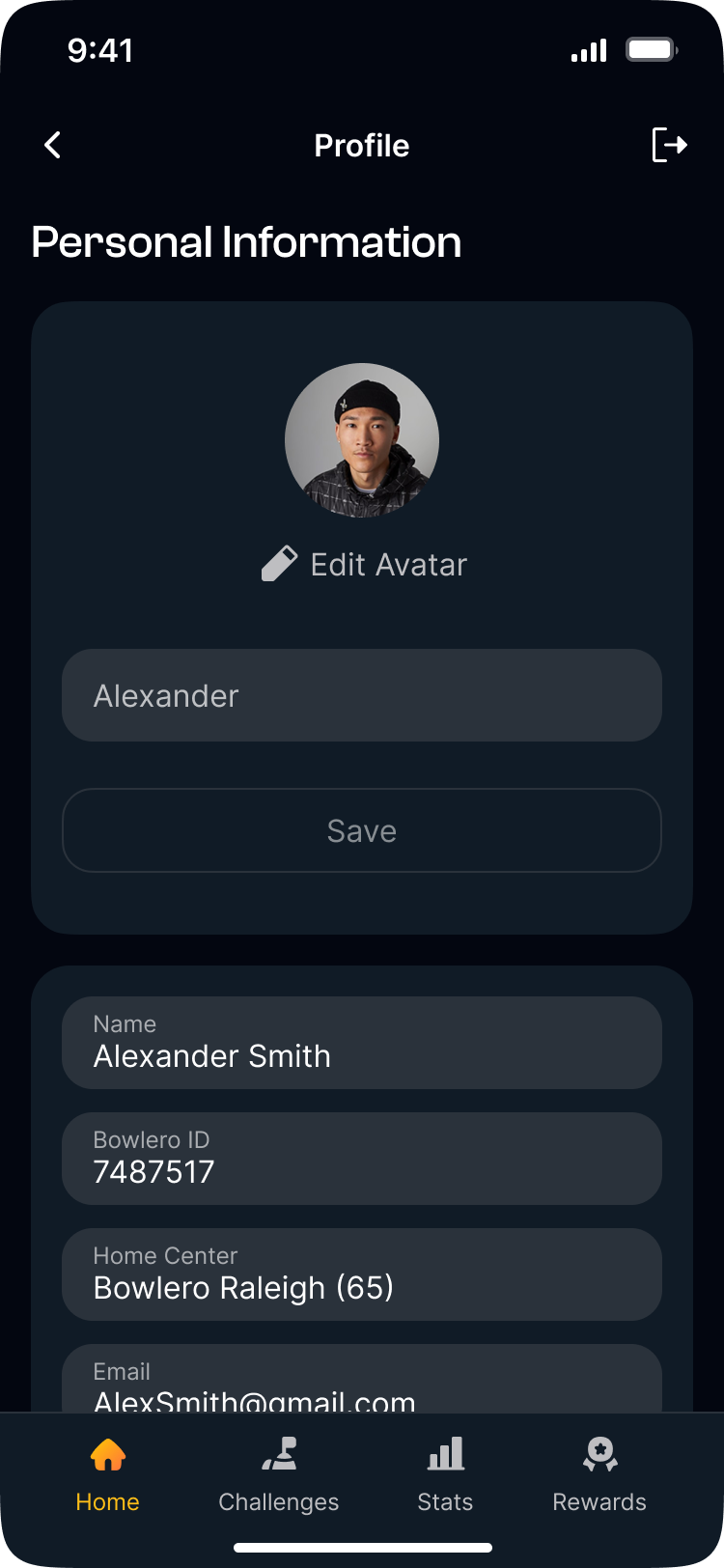
Task: Save the personal information changes
Action: [x=361, y=830]
